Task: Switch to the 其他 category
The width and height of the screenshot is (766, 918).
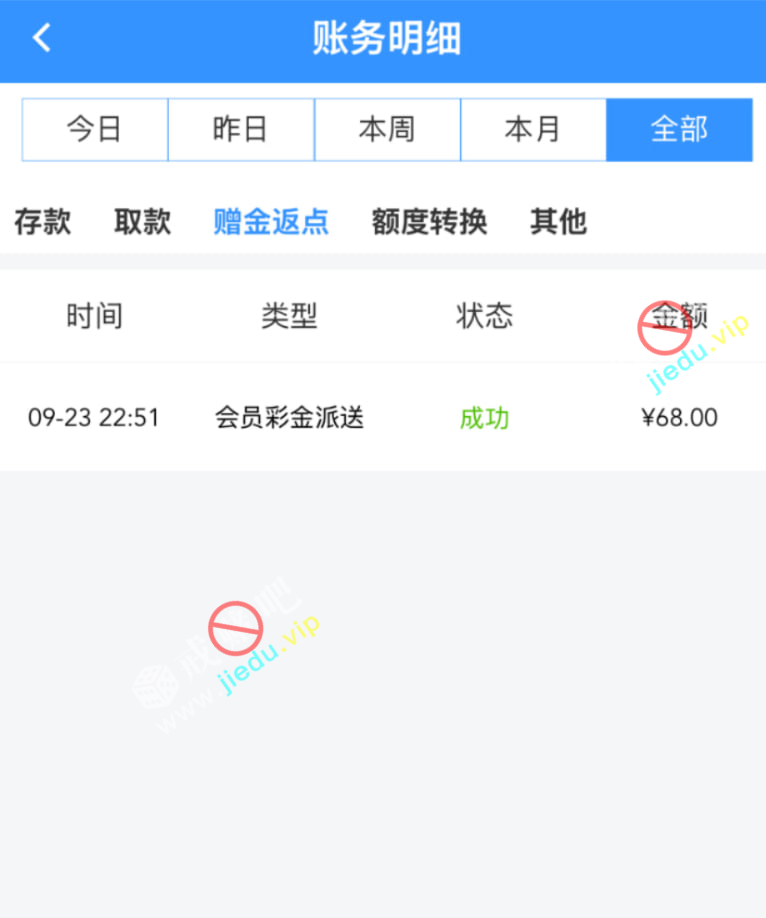Action: (558, 221)
